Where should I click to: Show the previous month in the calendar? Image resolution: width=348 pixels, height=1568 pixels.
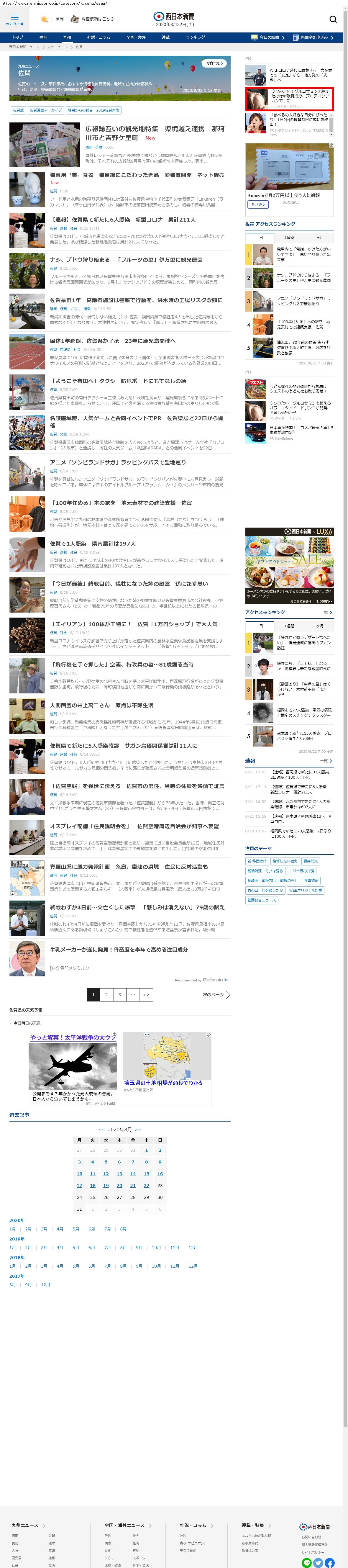(102, 1130)
